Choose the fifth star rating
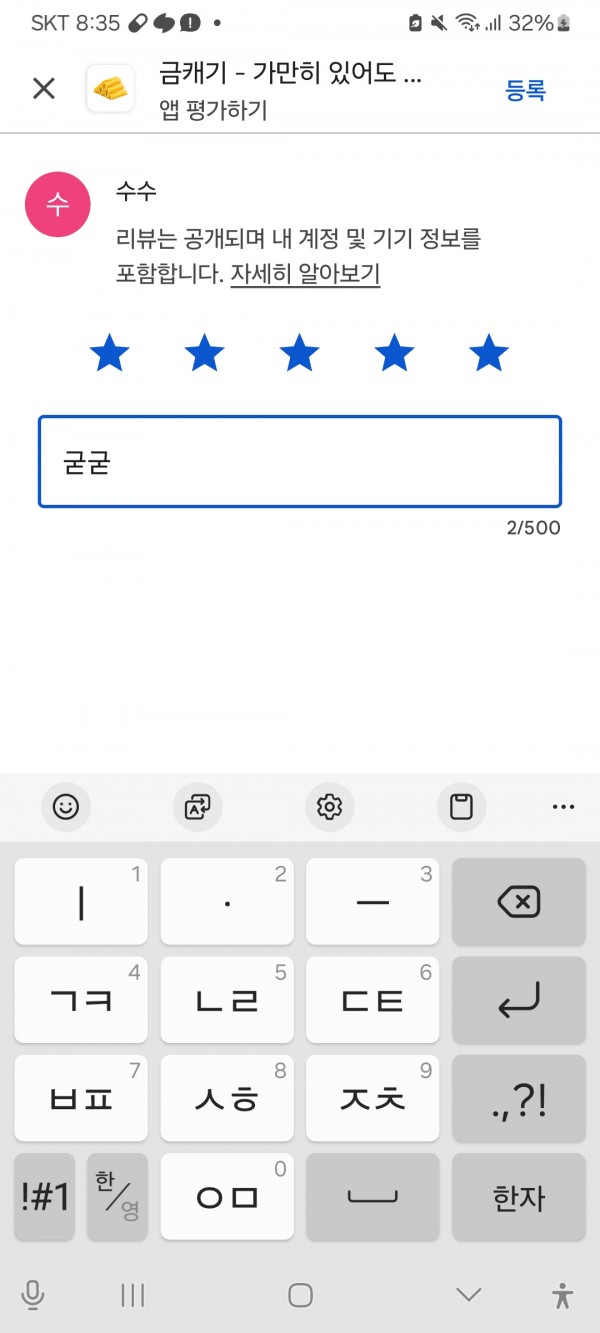Viewport: 600px width, 1333px height. click(489, 353)
